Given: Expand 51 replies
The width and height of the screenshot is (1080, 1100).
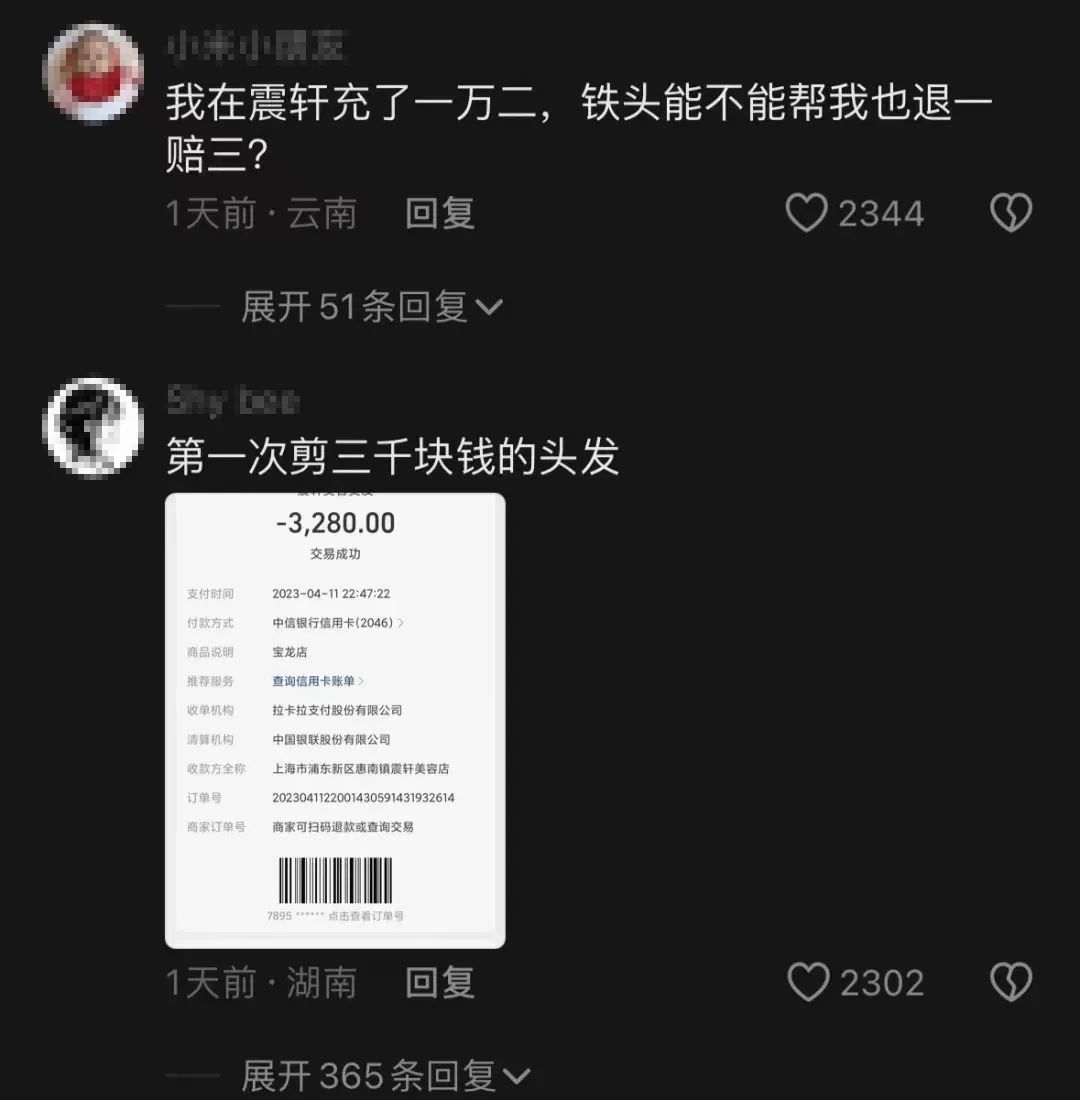Looking at the screenshot, I should click(371, 307).
